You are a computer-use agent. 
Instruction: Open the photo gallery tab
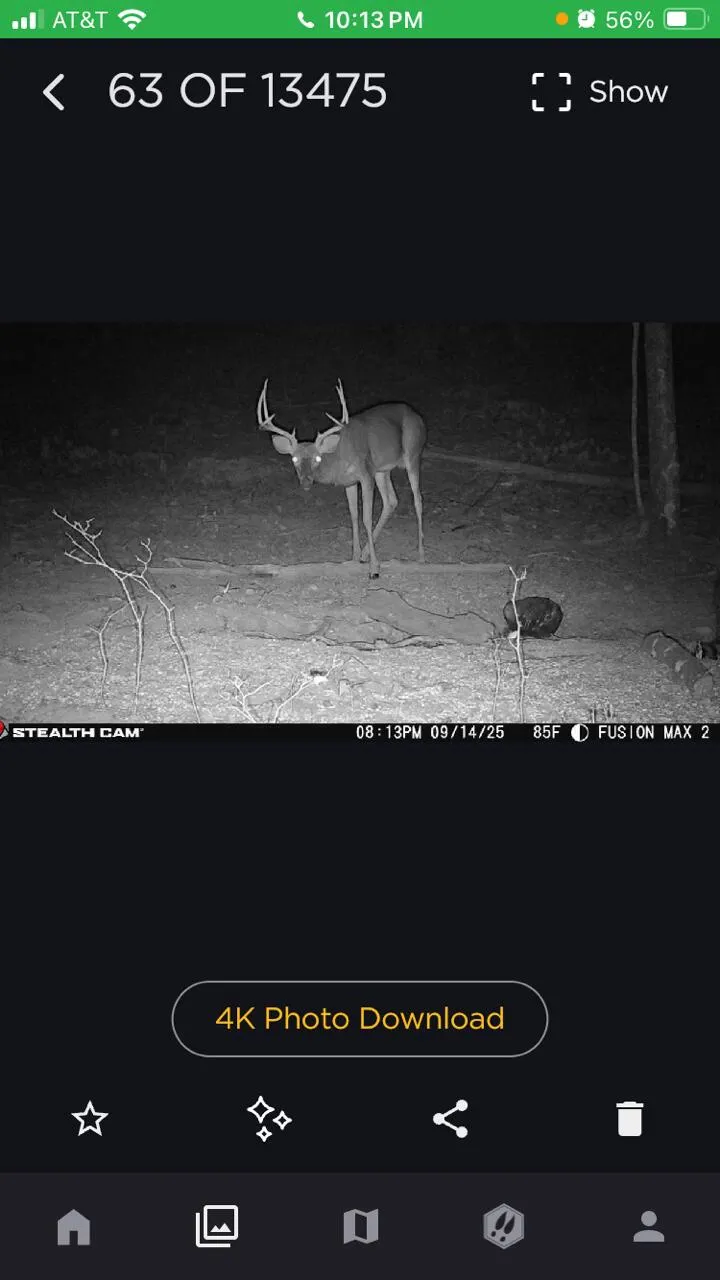[216, 1227]
